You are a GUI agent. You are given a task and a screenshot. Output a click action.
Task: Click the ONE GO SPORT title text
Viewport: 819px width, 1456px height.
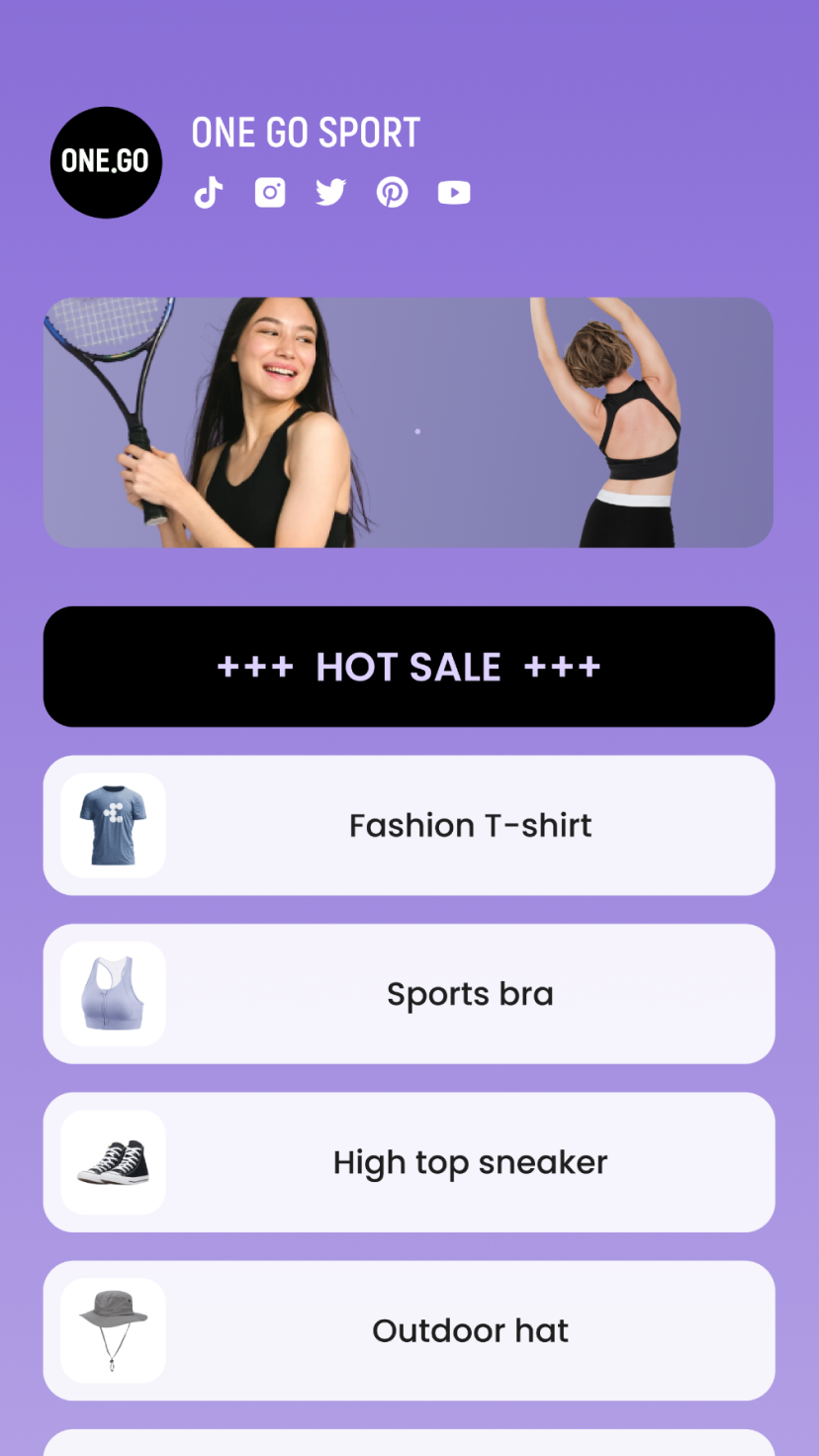pyautogui.click(x=306, y=132)
